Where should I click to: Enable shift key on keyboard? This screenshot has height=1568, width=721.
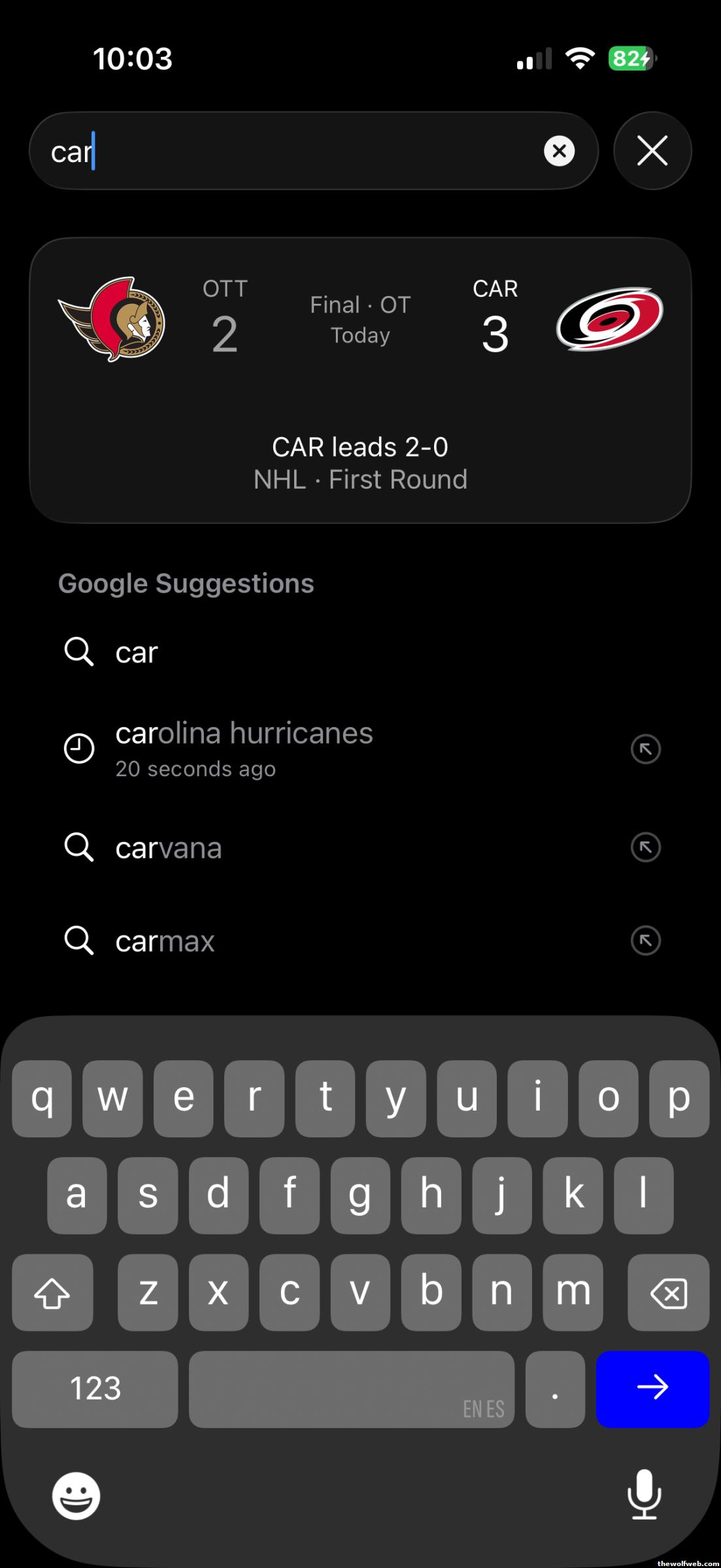(x=52, y=1292)
